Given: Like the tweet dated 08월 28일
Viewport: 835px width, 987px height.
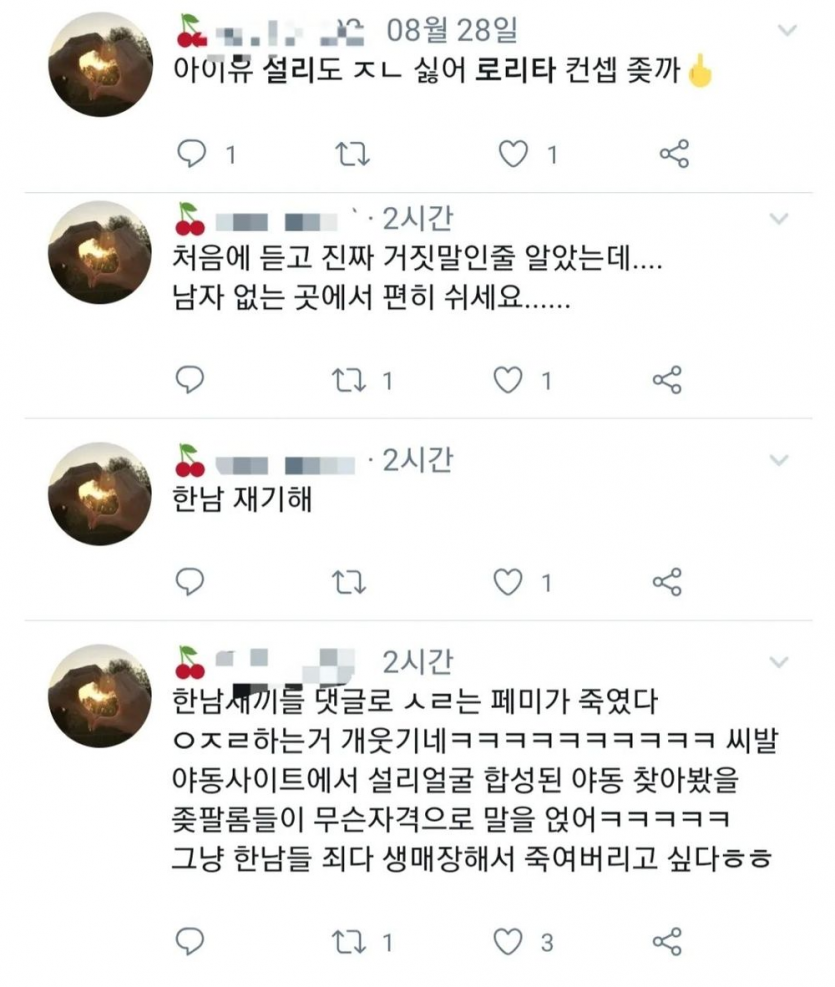Looking at the screenshot, I should [513, 154].
